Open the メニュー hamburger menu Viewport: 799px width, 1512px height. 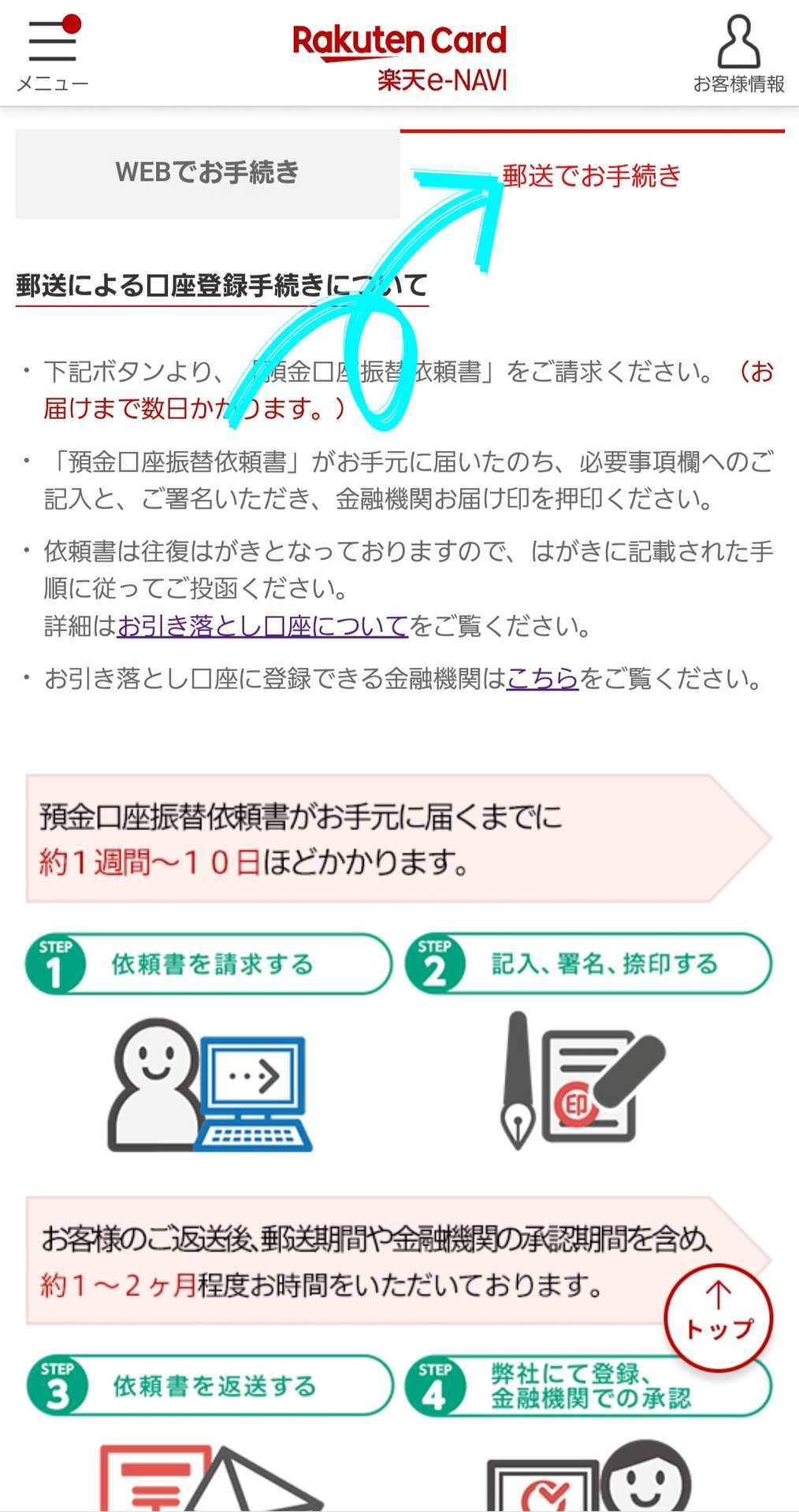pyautogui.click(x=52, y=52)
